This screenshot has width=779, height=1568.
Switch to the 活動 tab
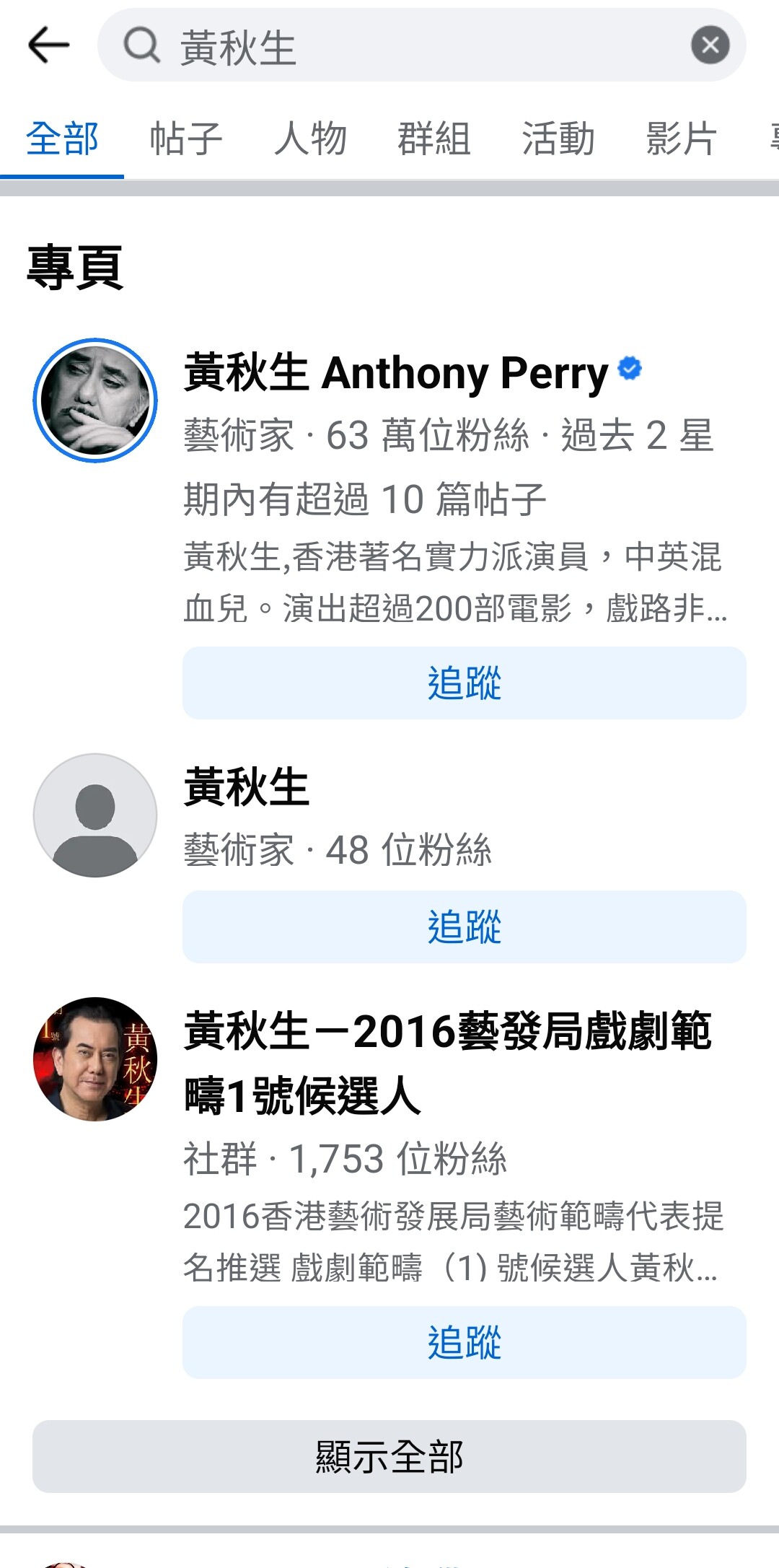pyautogui.click(x=558, y=139)
